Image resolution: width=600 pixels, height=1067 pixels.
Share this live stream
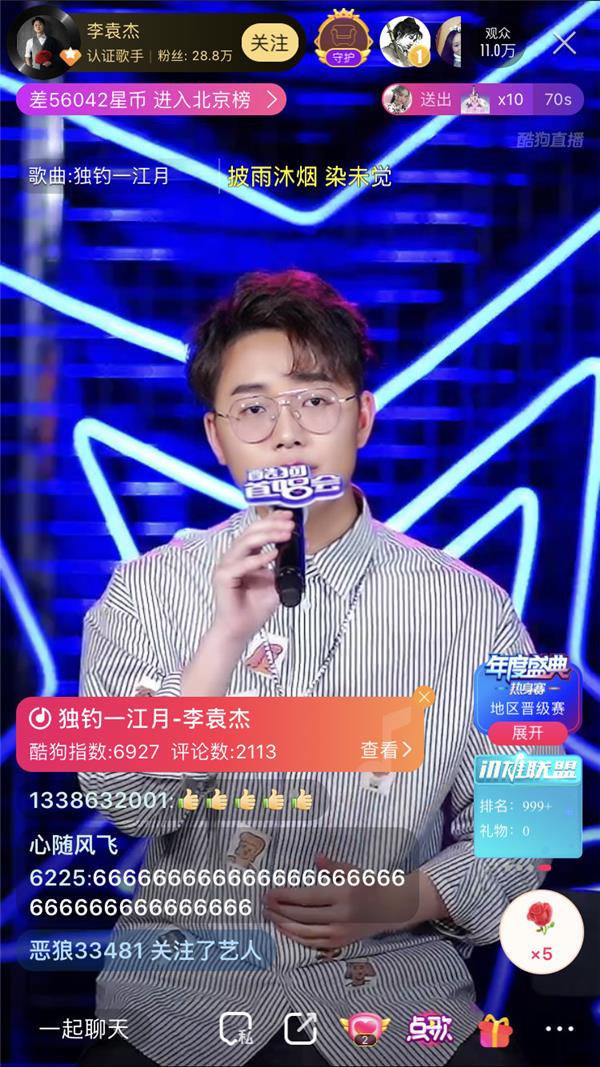[300, 1029]
